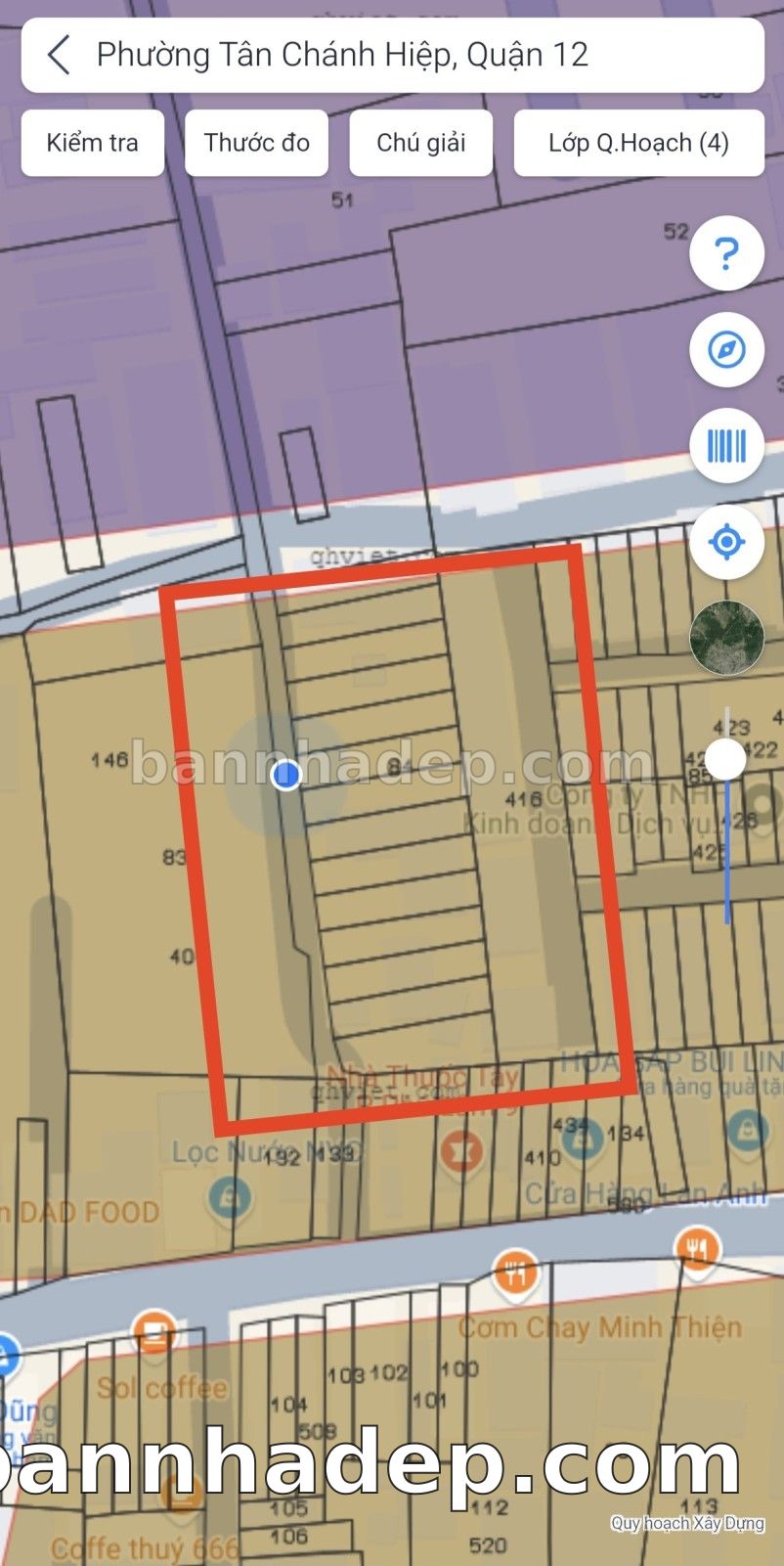Center map on my location
This screenshot has width=784, height=1566.
725,541
